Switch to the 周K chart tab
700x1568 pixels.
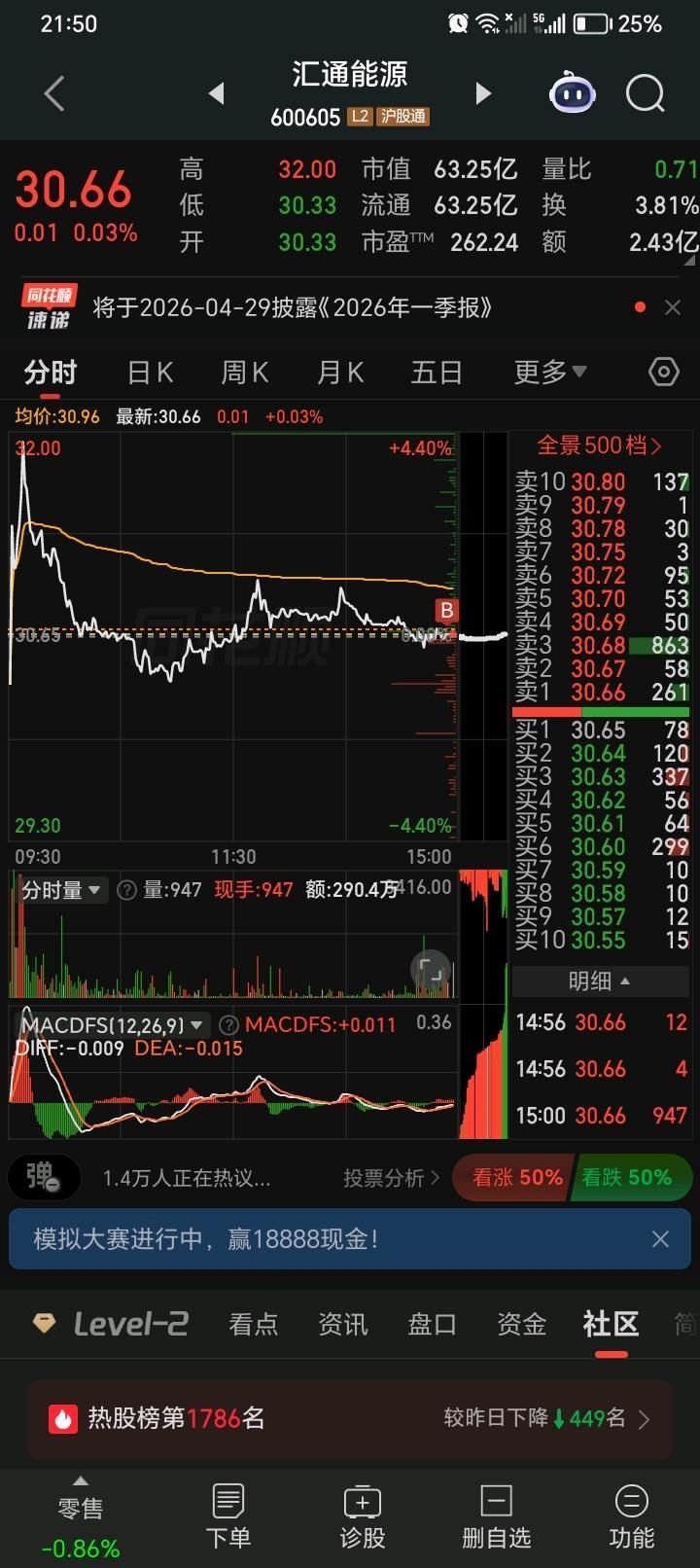(244, 373)
